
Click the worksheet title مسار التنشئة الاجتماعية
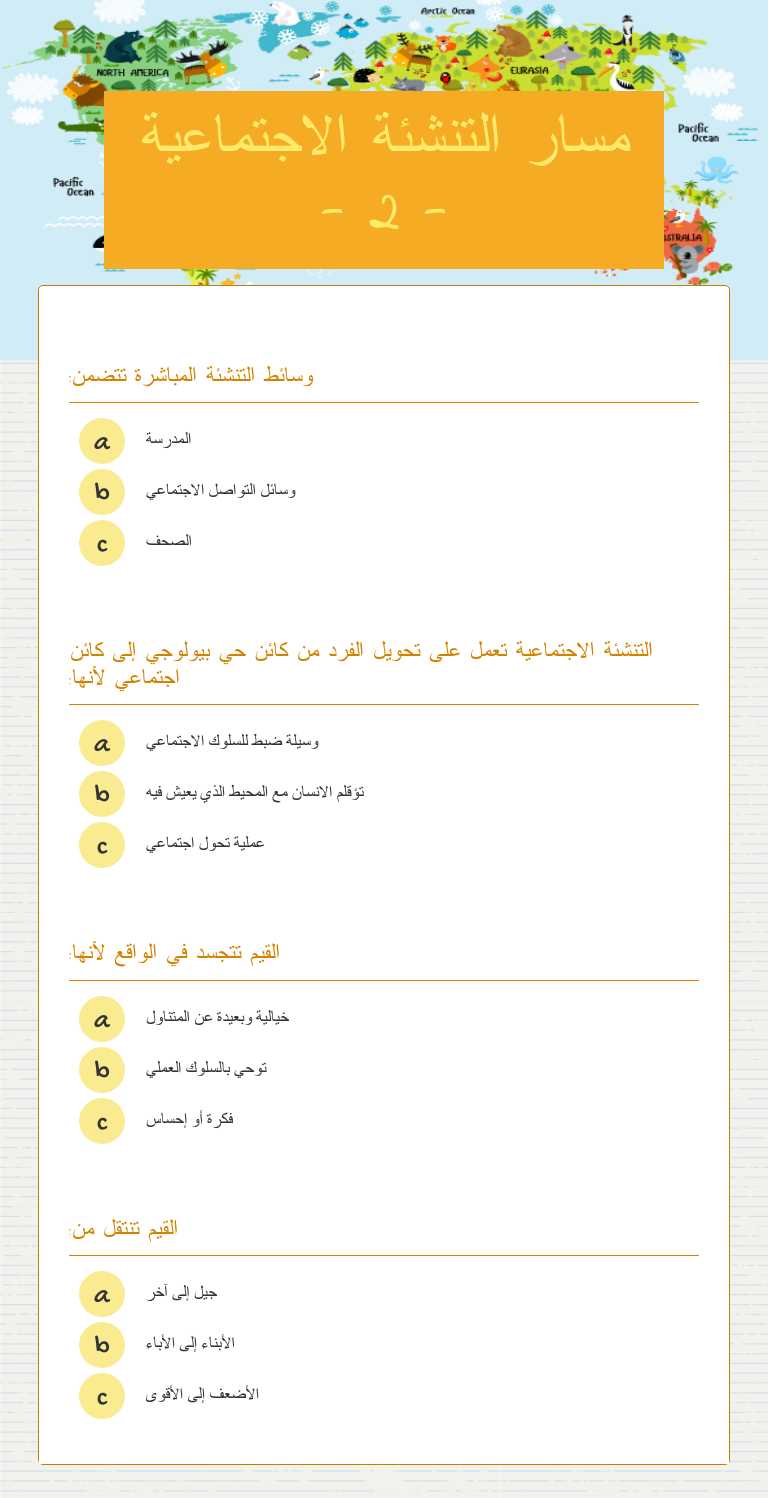pos(384,170)
